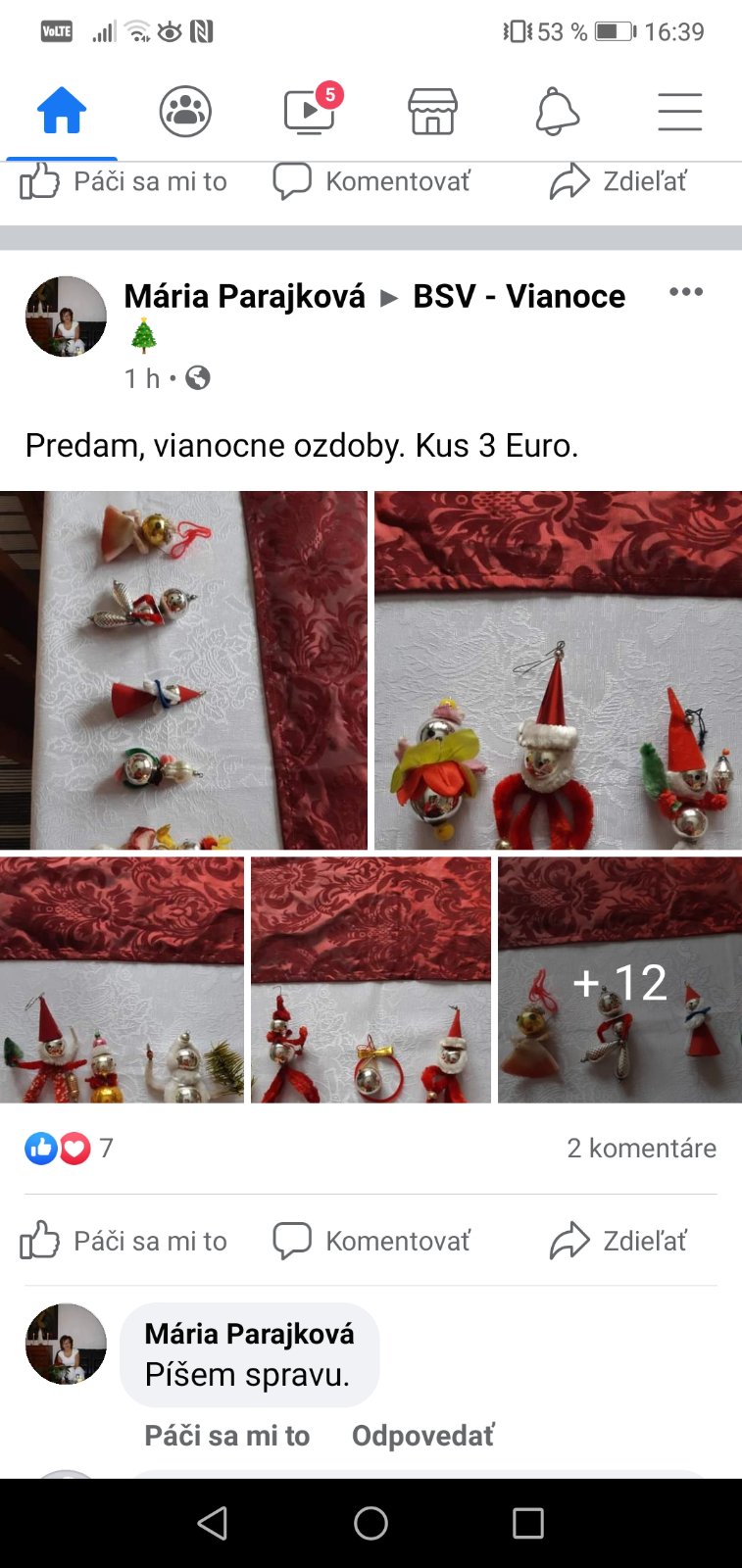Switch to the Home feed tab
This screenshot has height=1568, width=742.
coord(62,111)
